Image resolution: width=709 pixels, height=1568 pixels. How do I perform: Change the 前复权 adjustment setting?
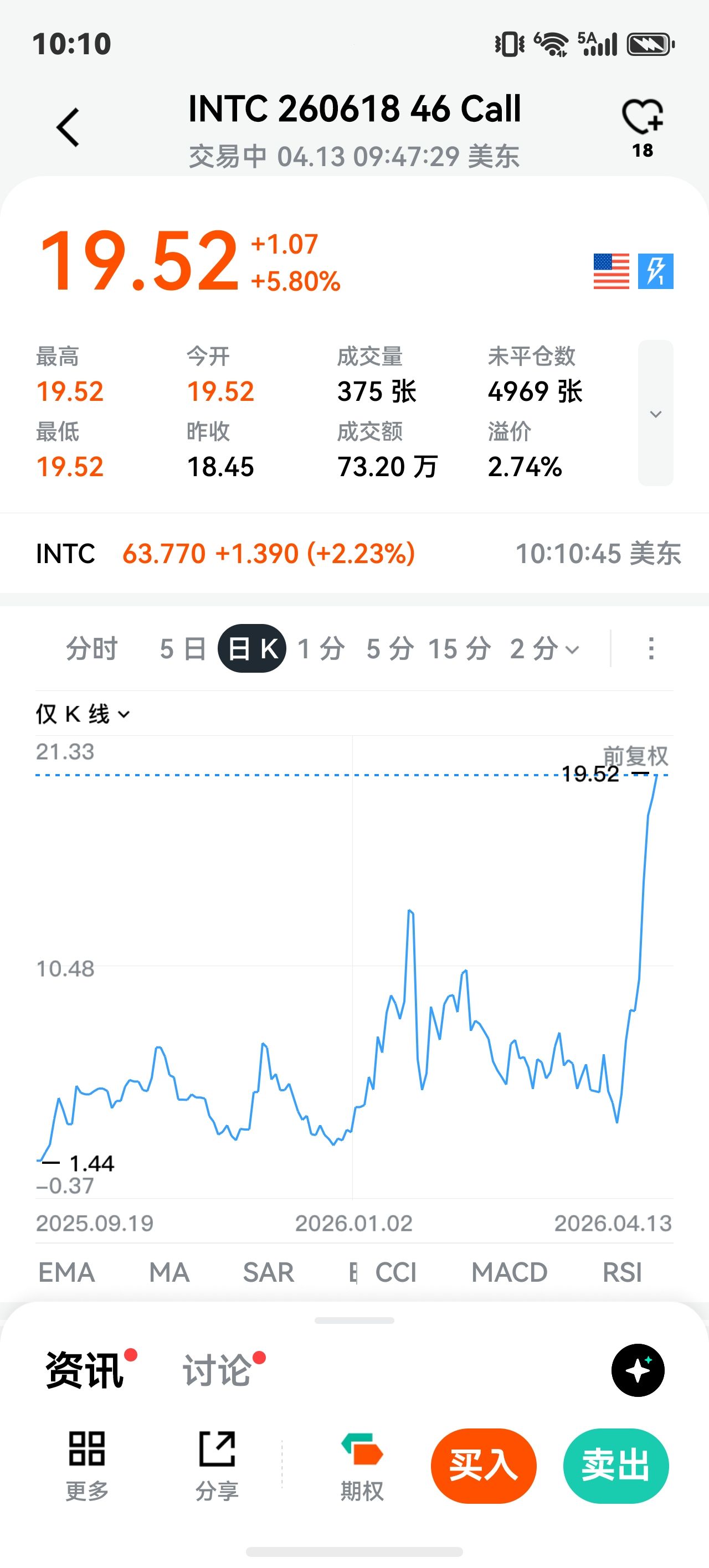(635, 755)
